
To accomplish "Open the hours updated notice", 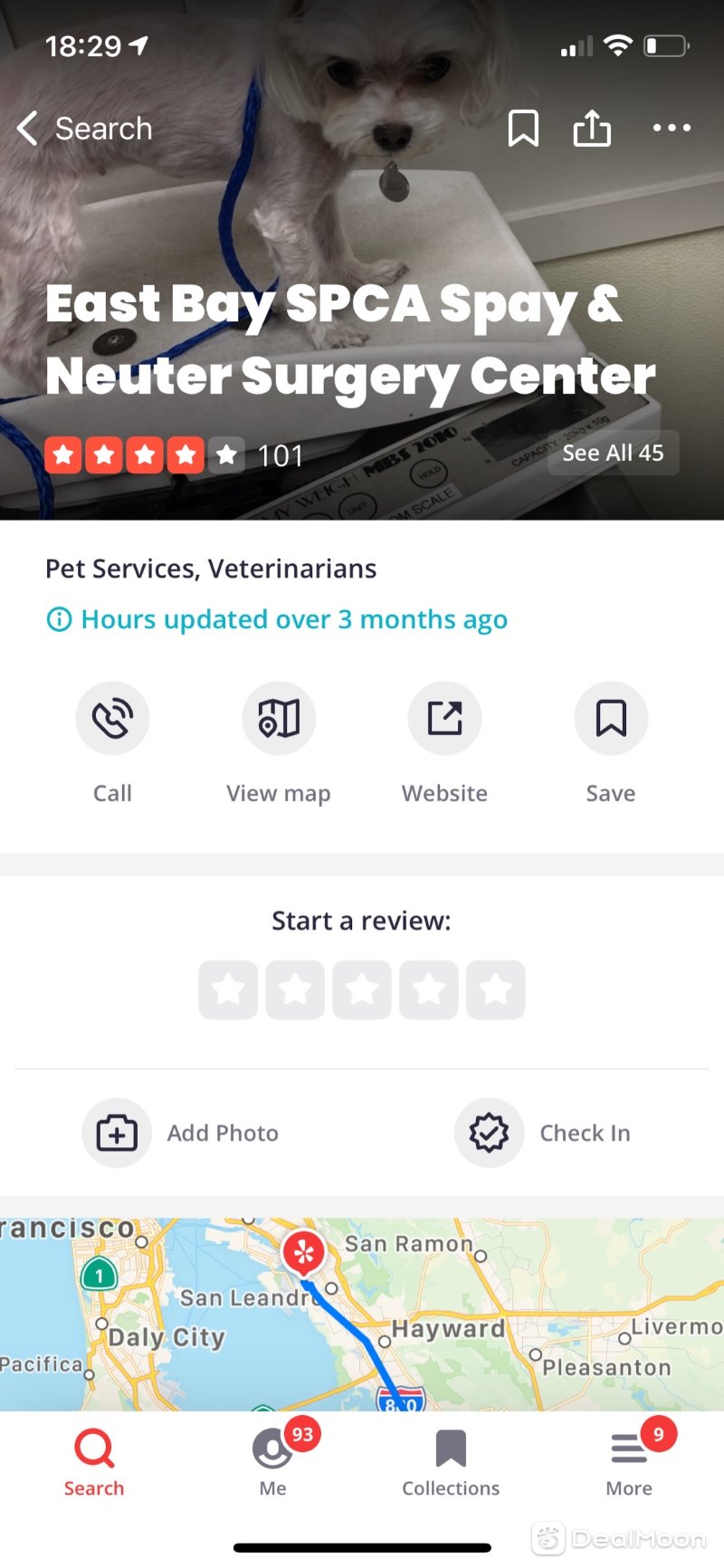I will point(277,619).
